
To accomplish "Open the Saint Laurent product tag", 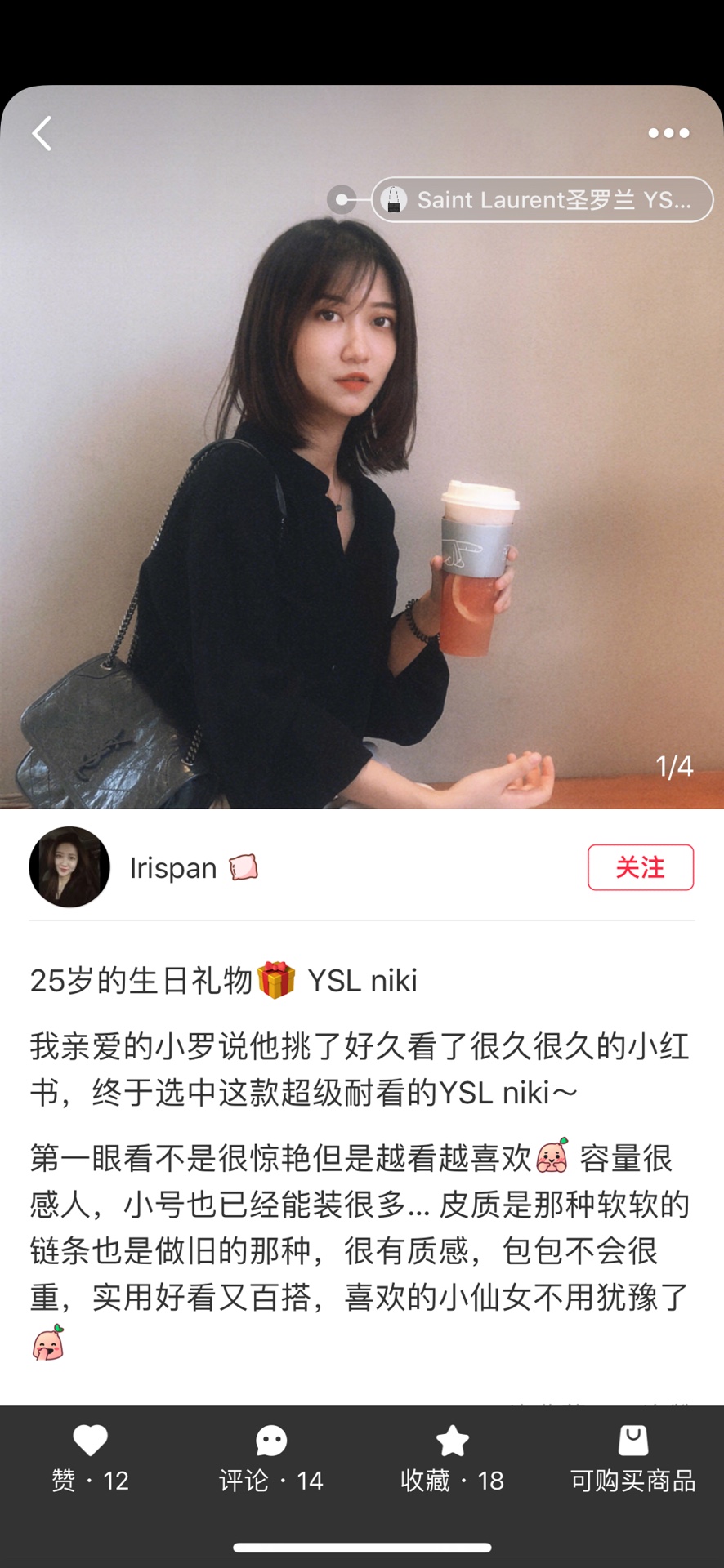I will 542,200.
